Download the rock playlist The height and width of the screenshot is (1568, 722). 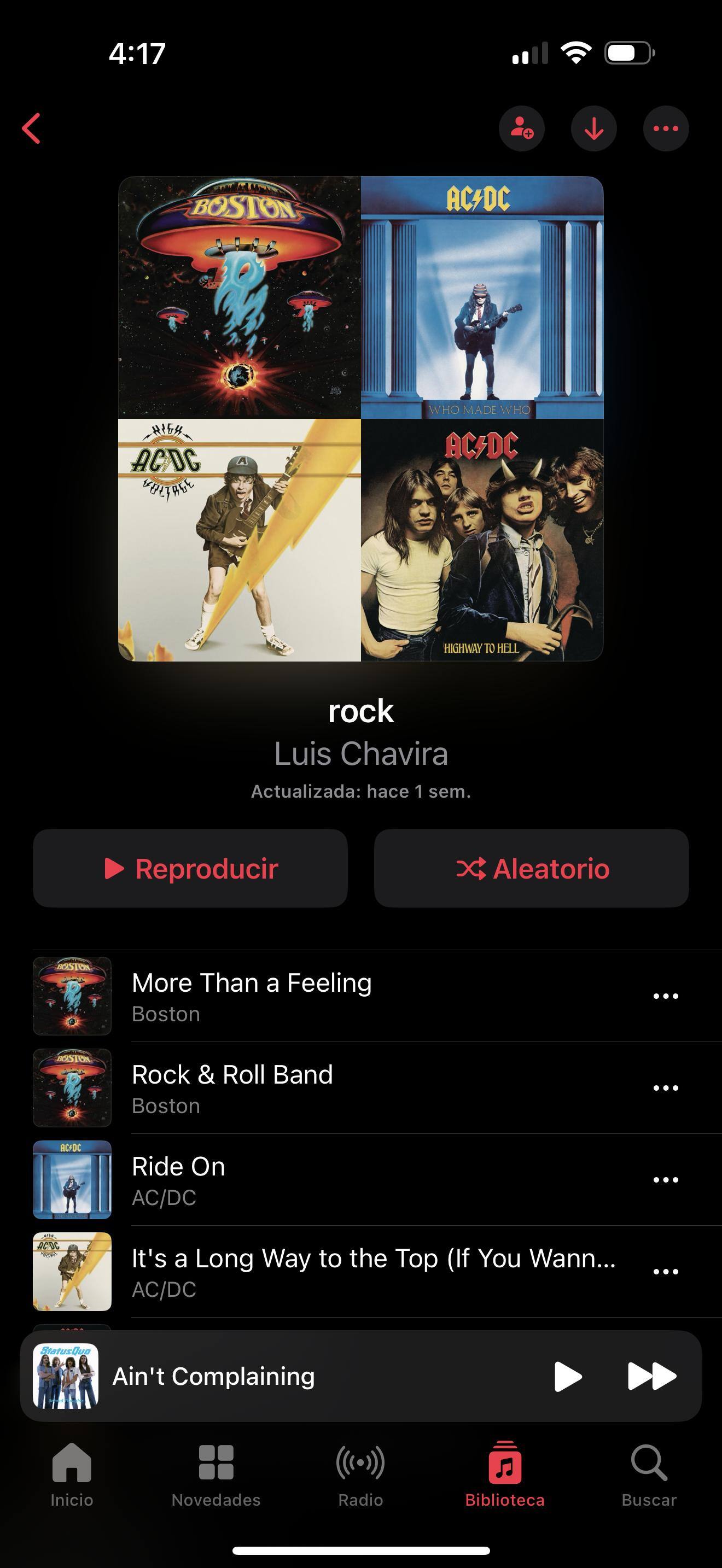click(593, 128)
